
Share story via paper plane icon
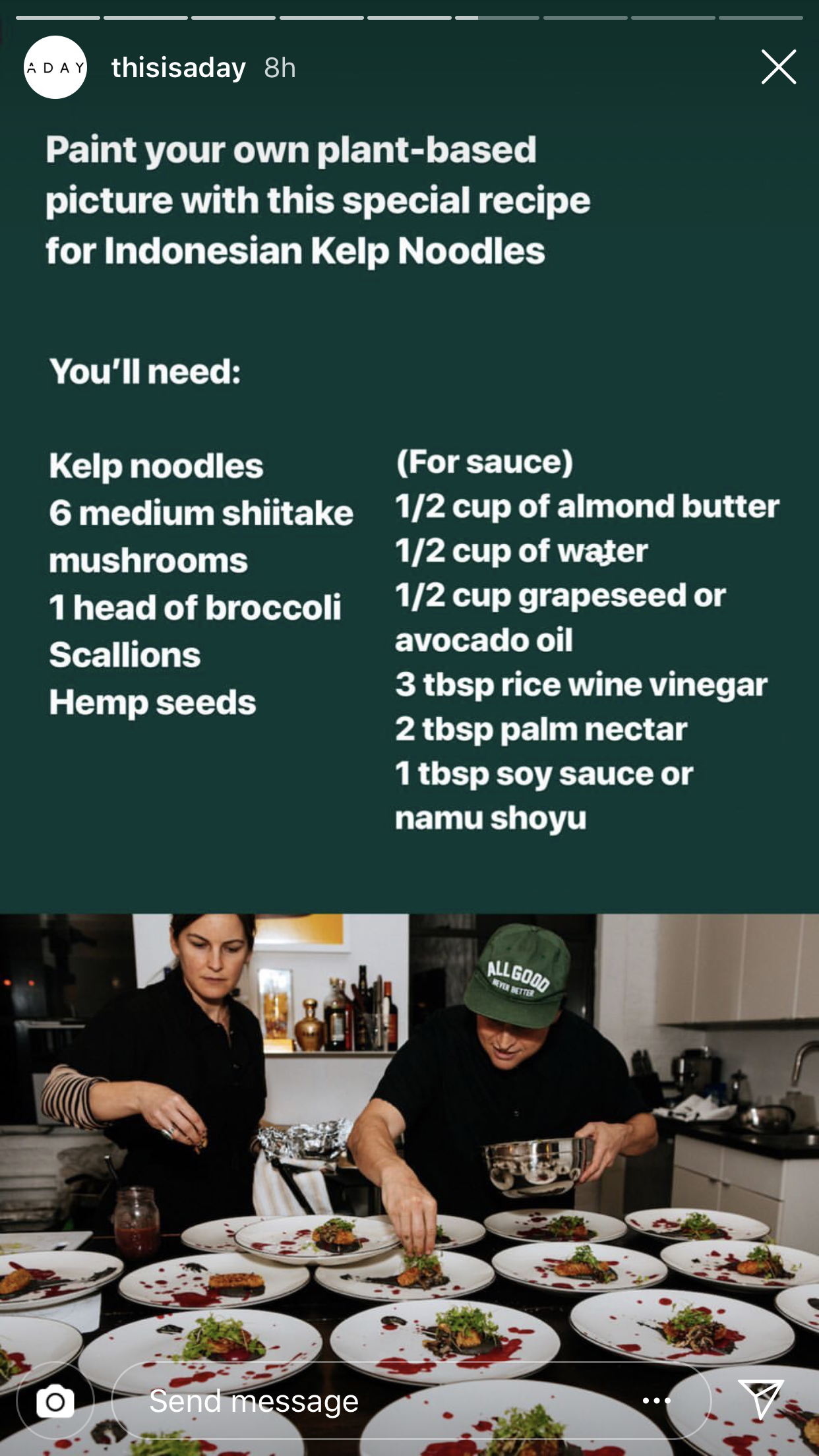pyautogui.click(x=761, y=1400)
